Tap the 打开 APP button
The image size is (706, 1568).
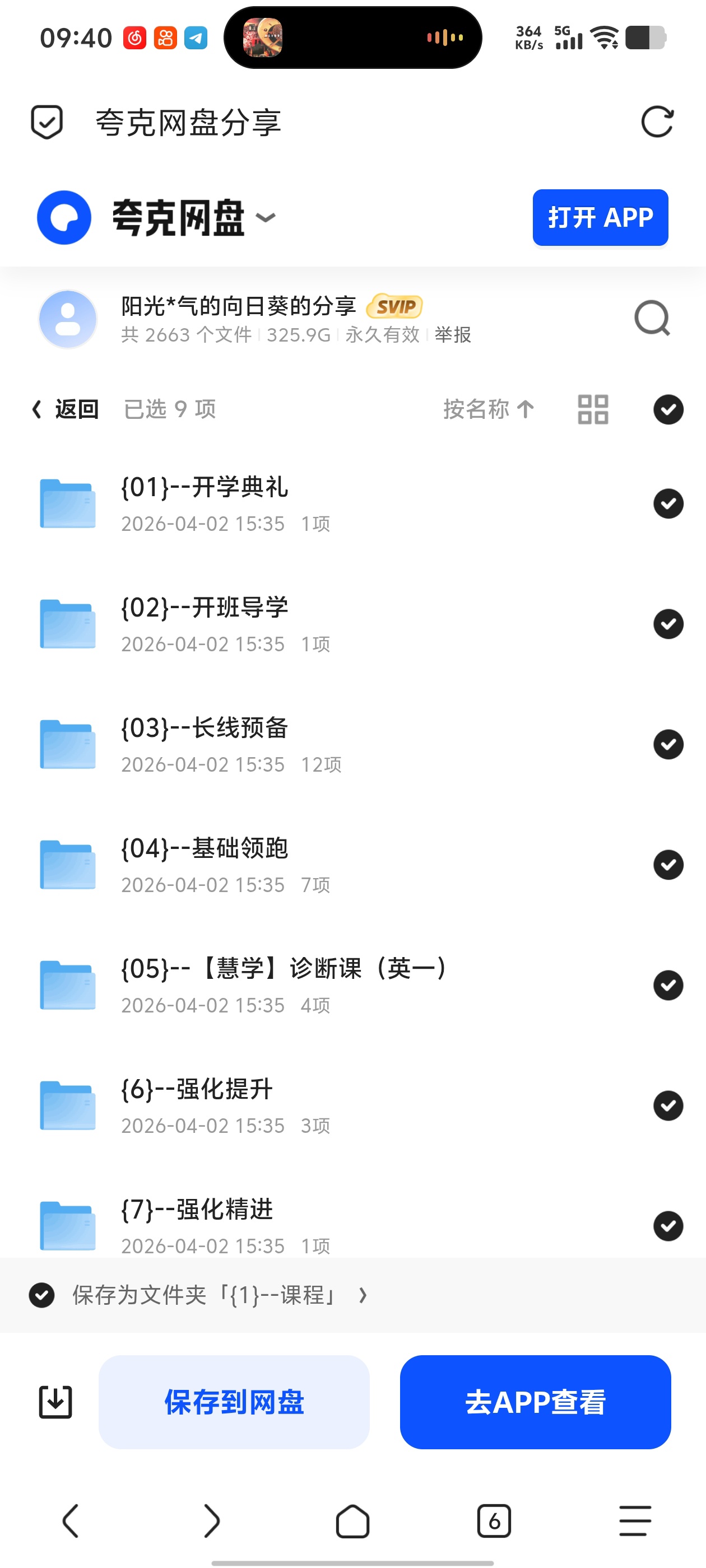click(x=600, y=217)
